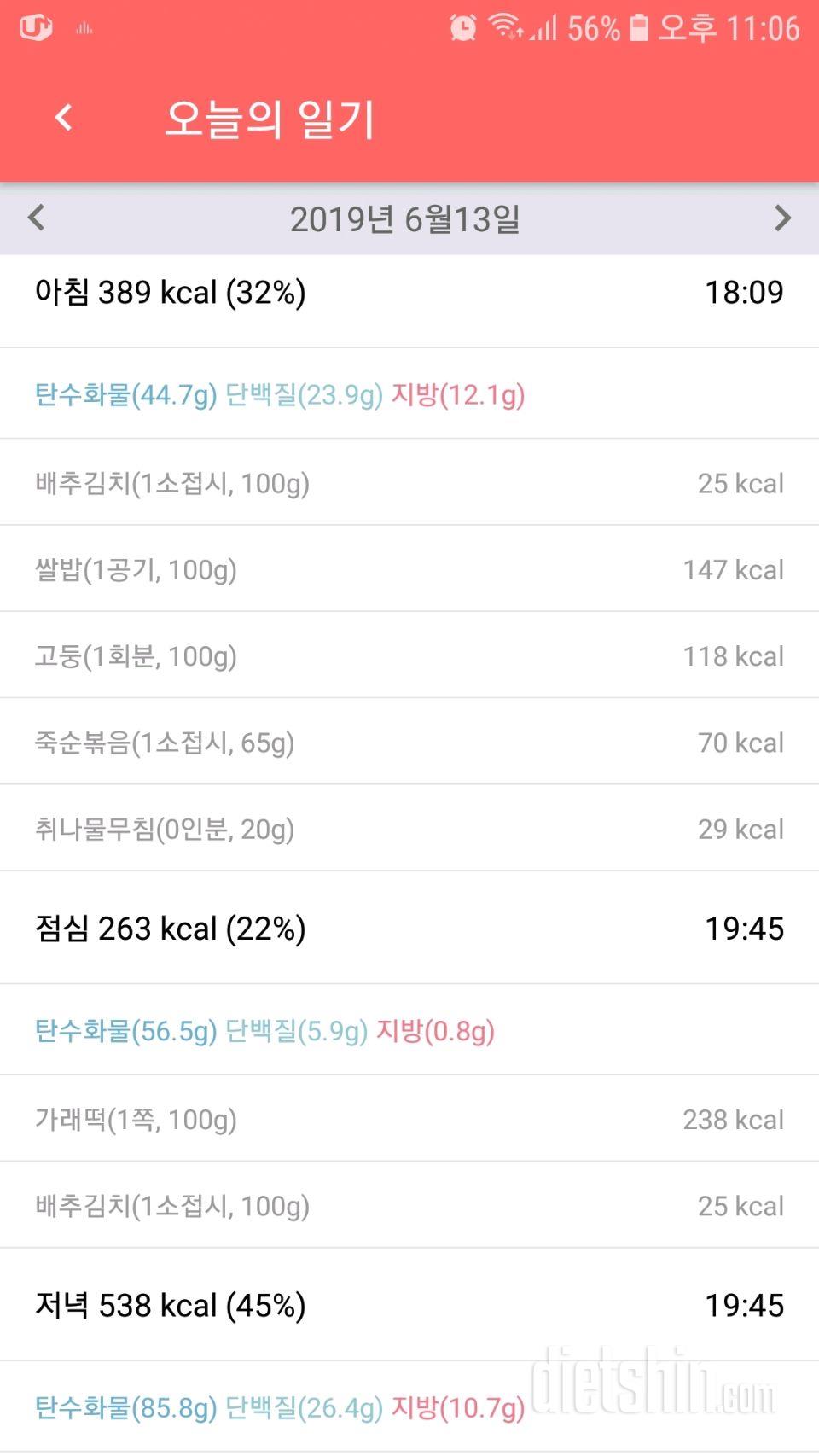The width and height of the screenshot is (819, 1456).
Task: Open the 취나물무침 29 kcal food entry
Action: point(409,829)
